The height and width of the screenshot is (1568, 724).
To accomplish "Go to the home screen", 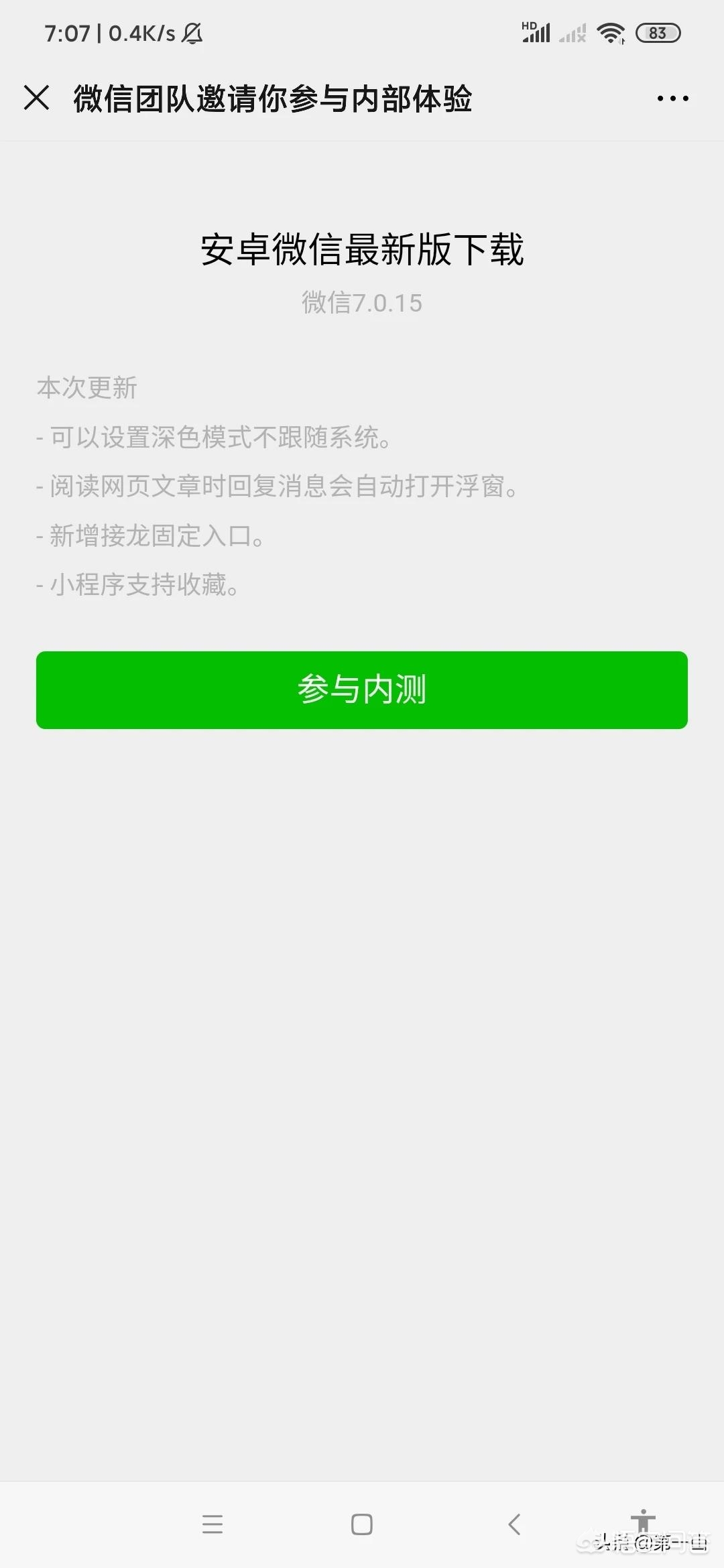I will pyautogui.click(x=362, y=1524).
